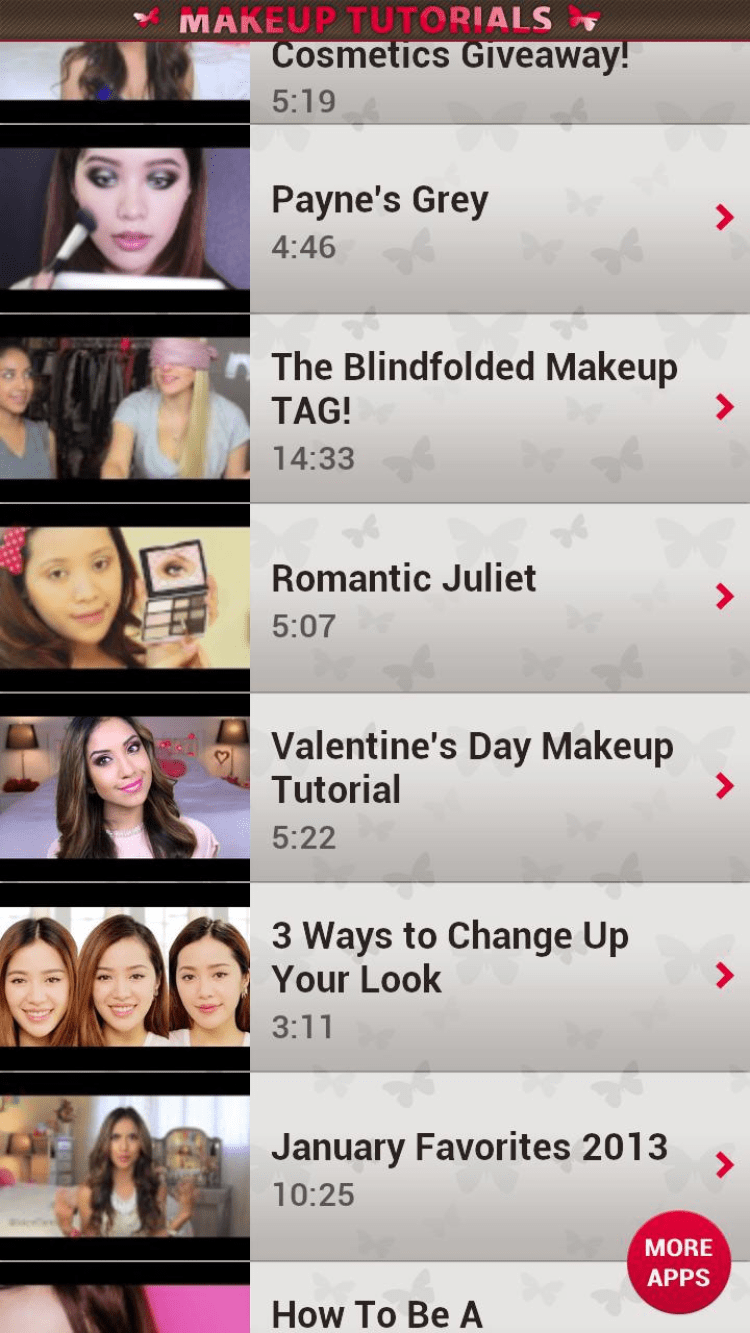
Task: Tap the More Apps button
Action: (x=678, y=1262)
